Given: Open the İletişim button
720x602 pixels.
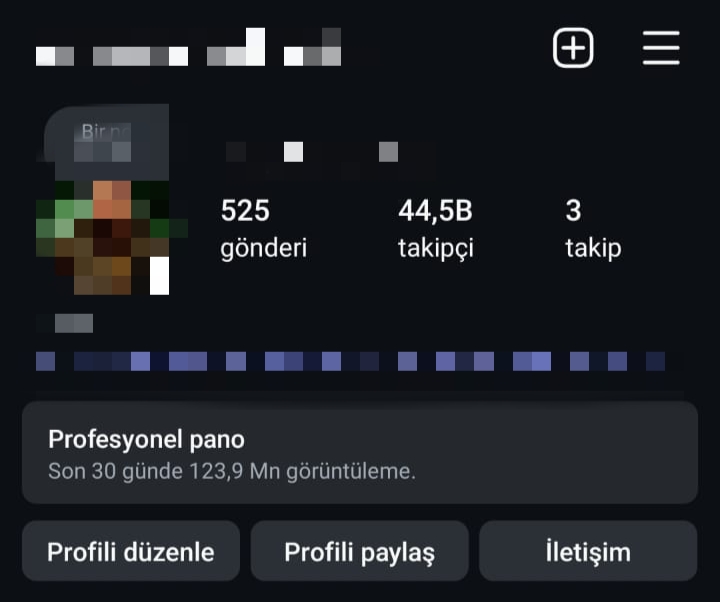Looking at the screenshot, I should coord(588,551).
